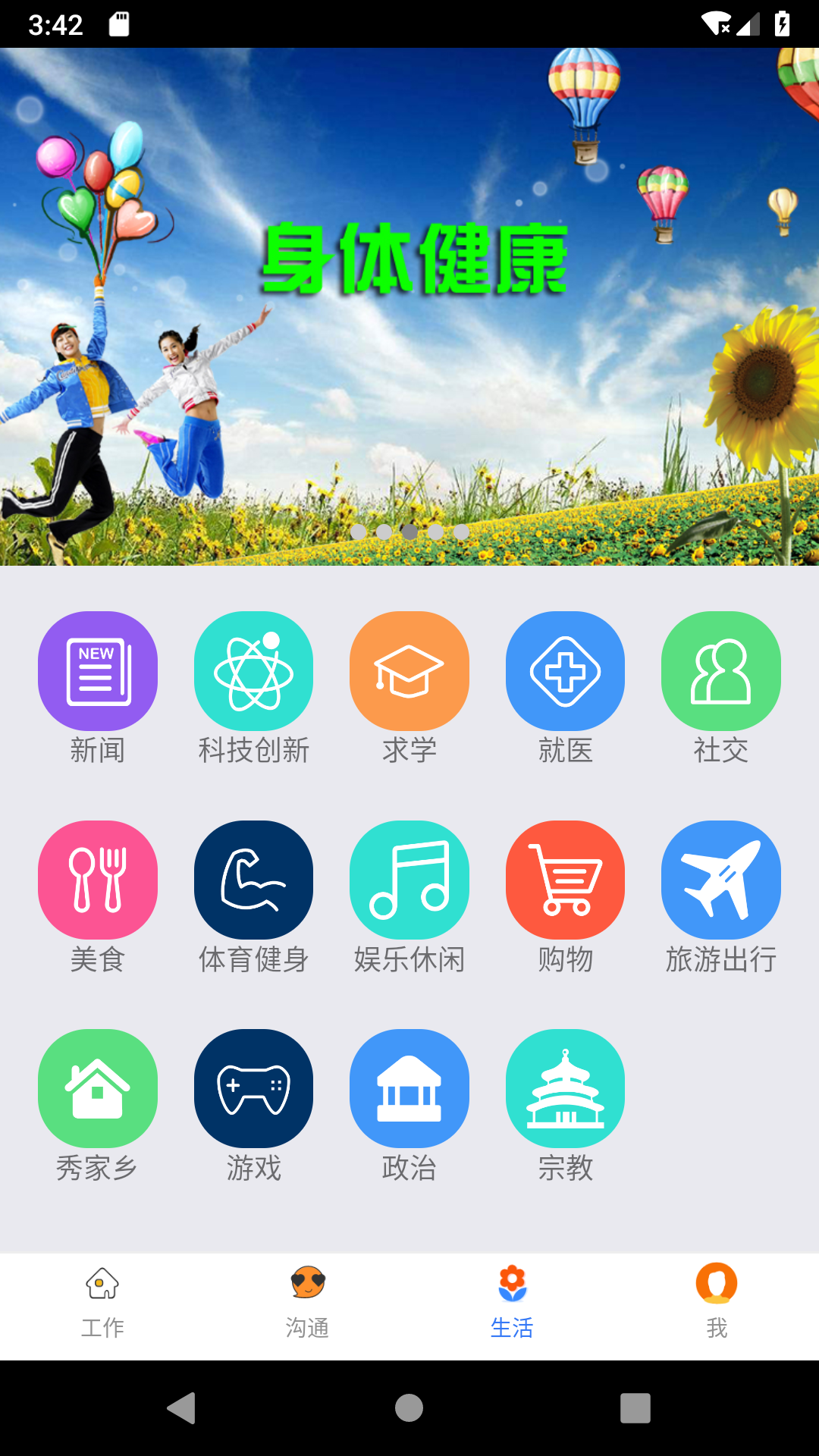819x1456 pixels.
Task: Tap the 游戏 gamepad icon
Action: point(253,1088)
